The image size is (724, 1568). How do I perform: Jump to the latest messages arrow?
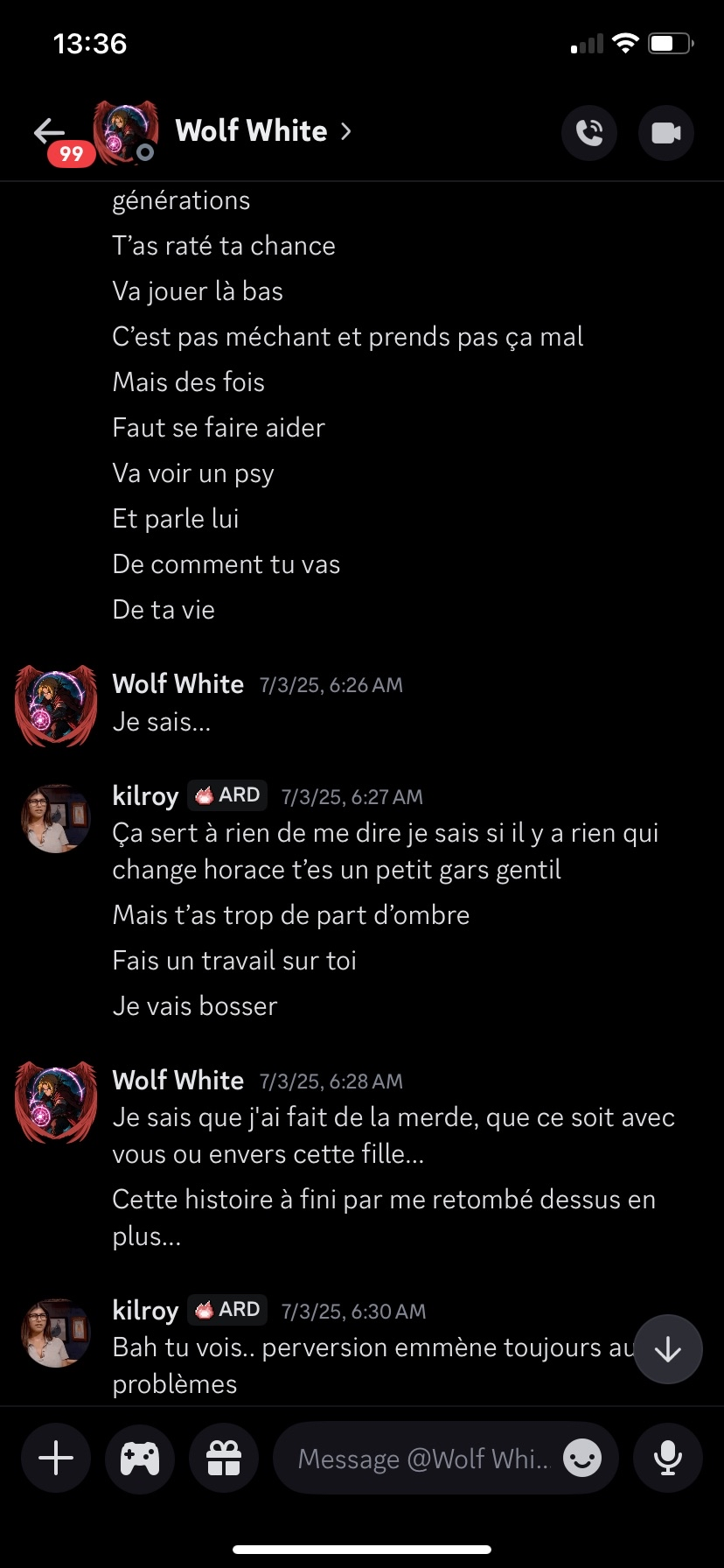(668, 1349)
